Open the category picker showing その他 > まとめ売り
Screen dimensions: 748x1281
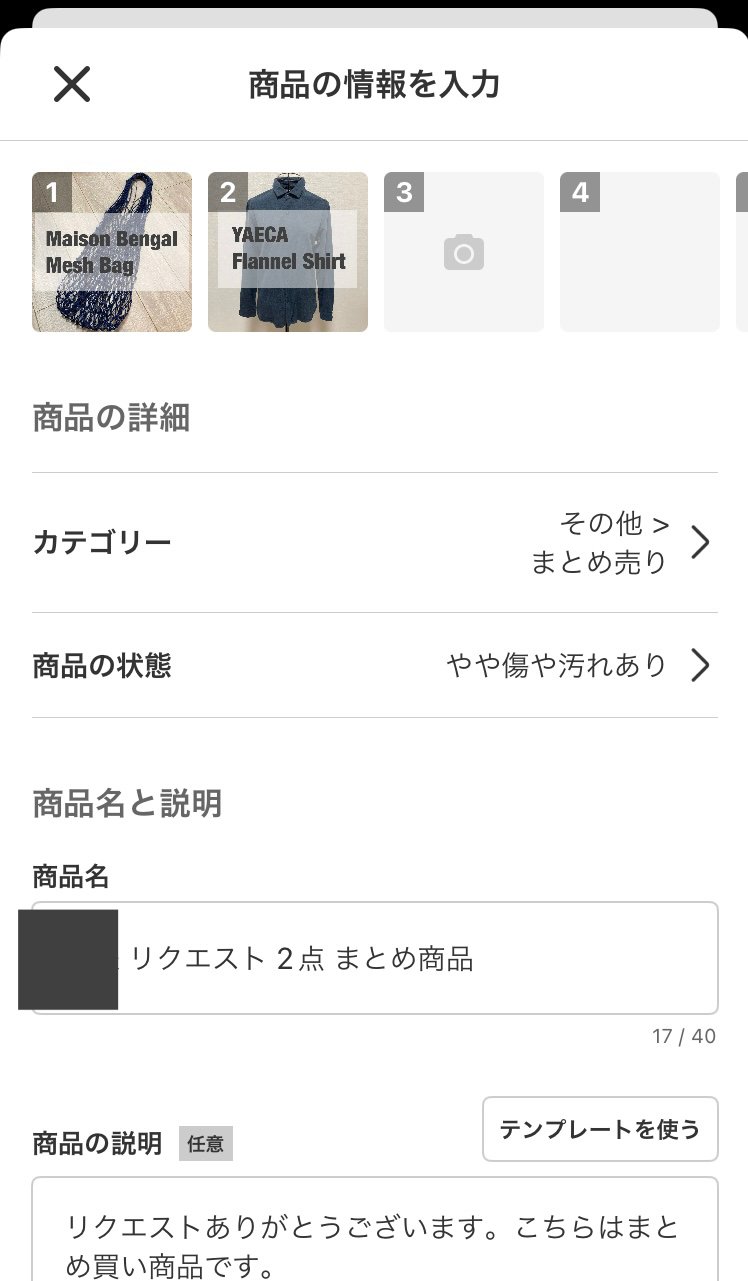click(600, 542)
